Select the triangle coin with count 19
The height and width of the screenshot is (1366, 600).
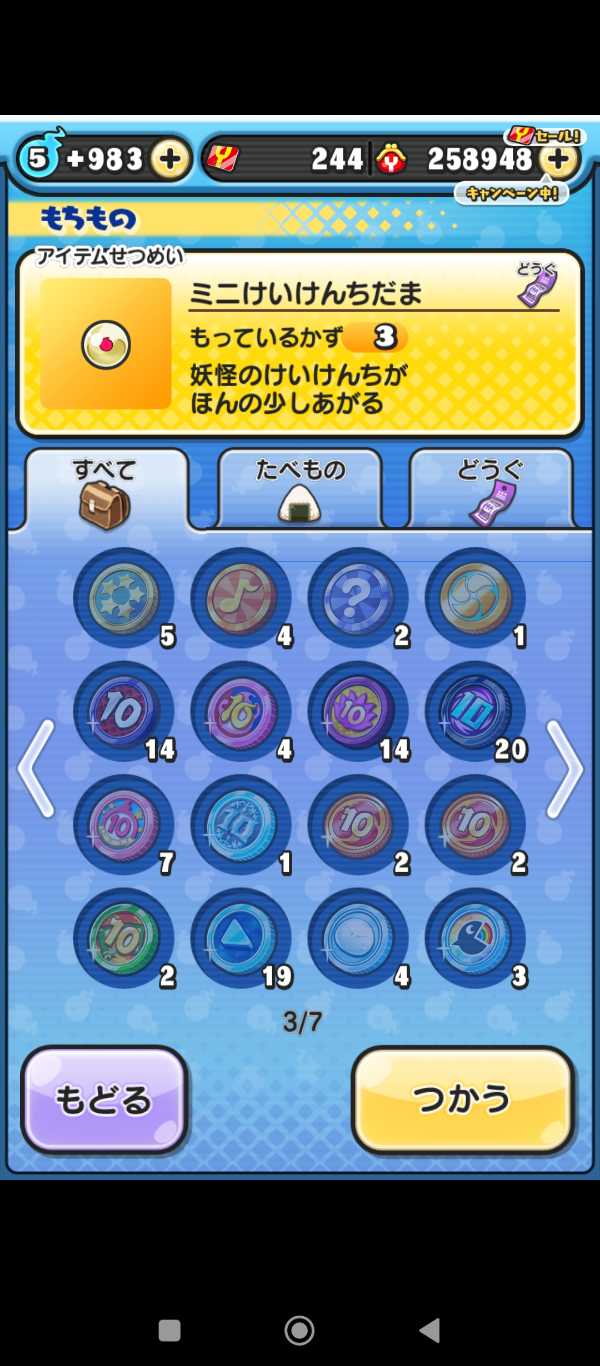pyautogui.click(x=240, y=938)
